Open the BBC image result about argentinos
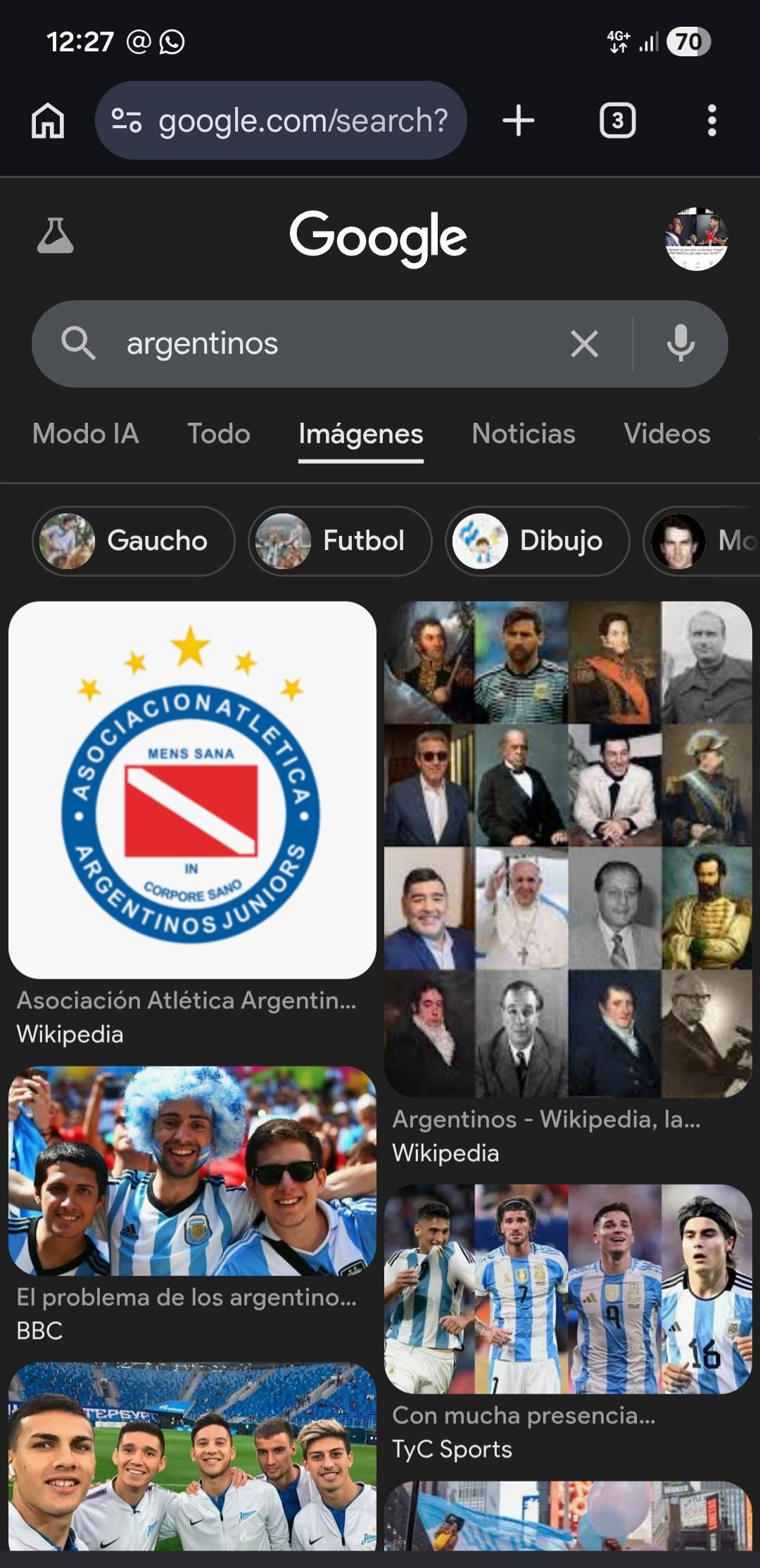The image size is (760, 1568). tap(192, 1171)
